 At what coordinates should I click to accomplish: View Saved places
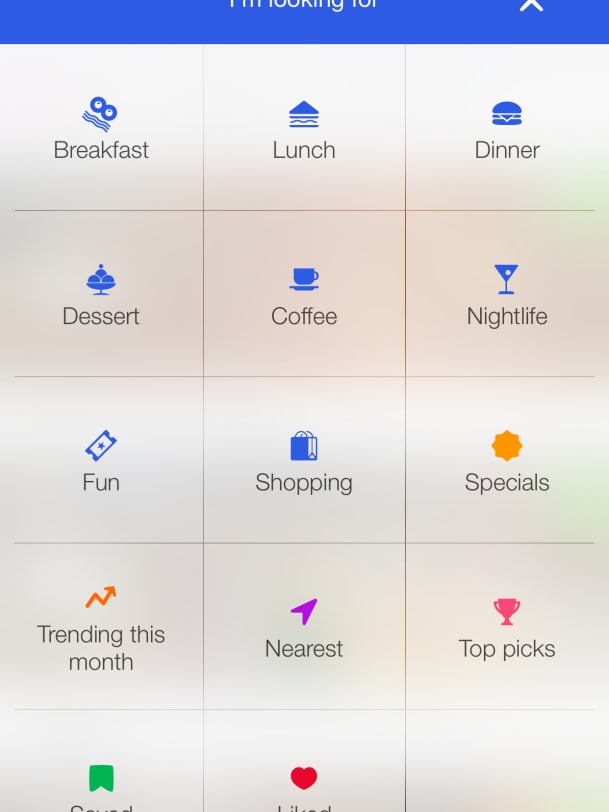[x=101, y=785]
